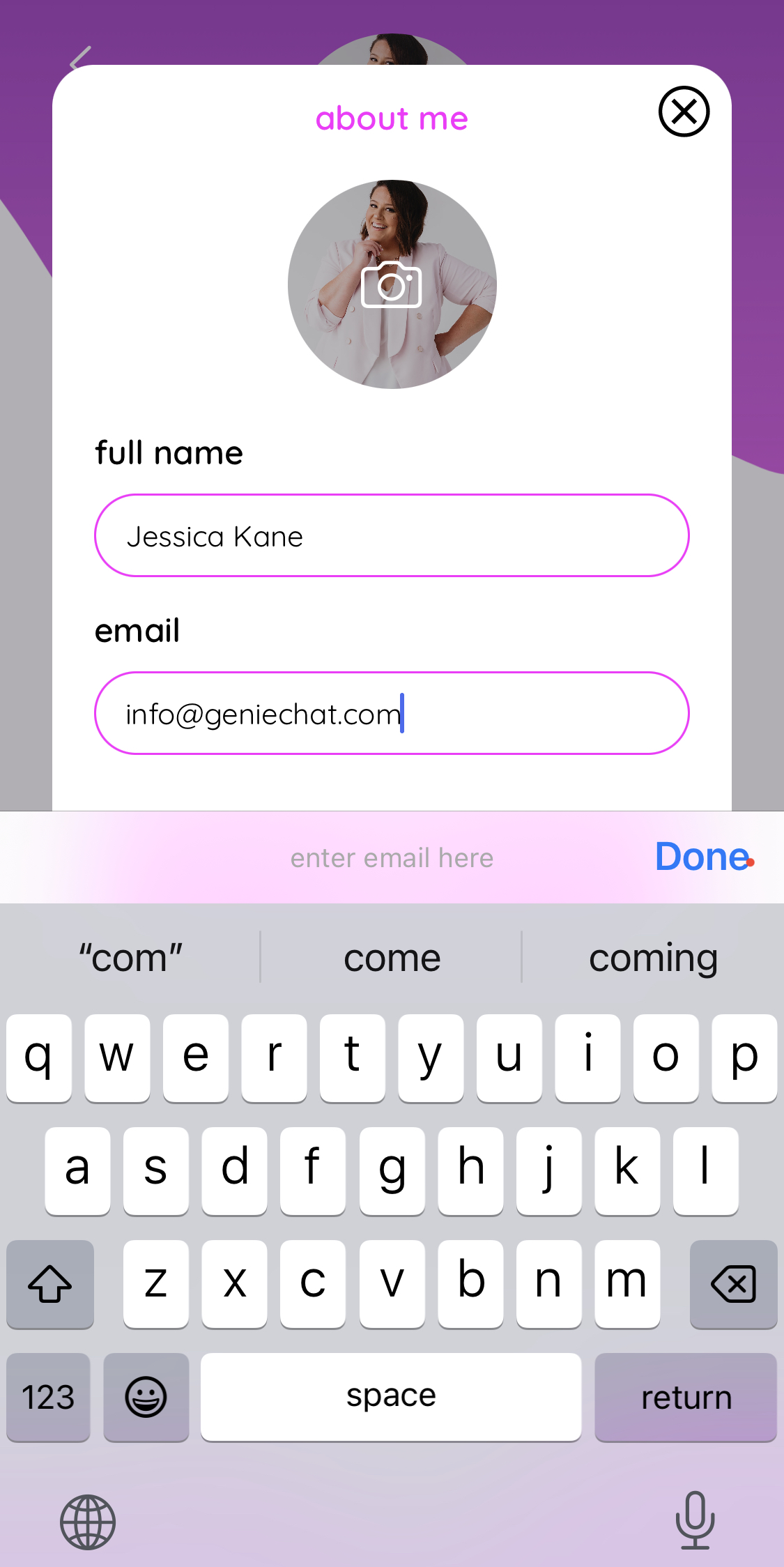
Task: Choose the "come" keyboard suggestion
Action: pos(392,958)
